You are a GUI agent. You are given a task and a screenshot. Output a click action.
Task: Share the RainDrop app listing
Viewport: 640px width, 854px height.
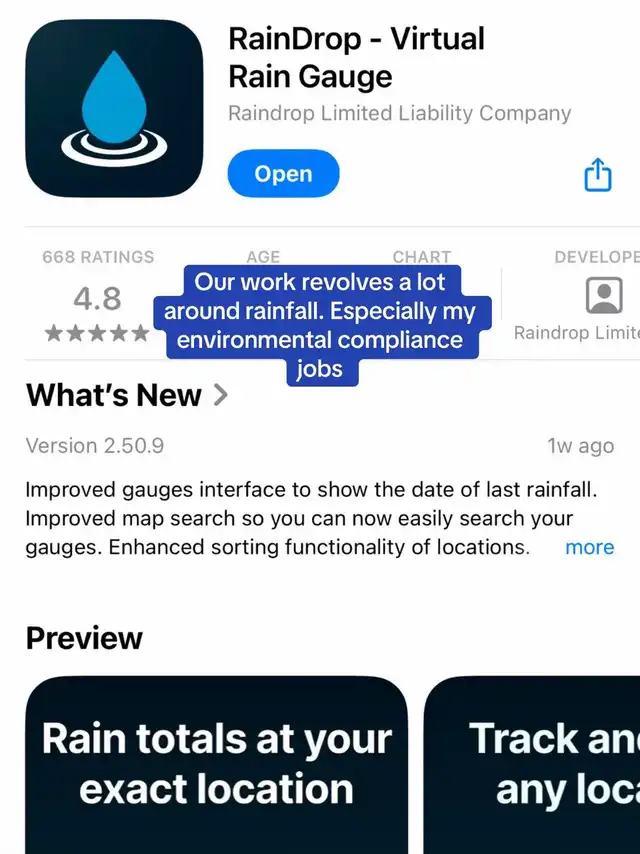click(598, 174)
